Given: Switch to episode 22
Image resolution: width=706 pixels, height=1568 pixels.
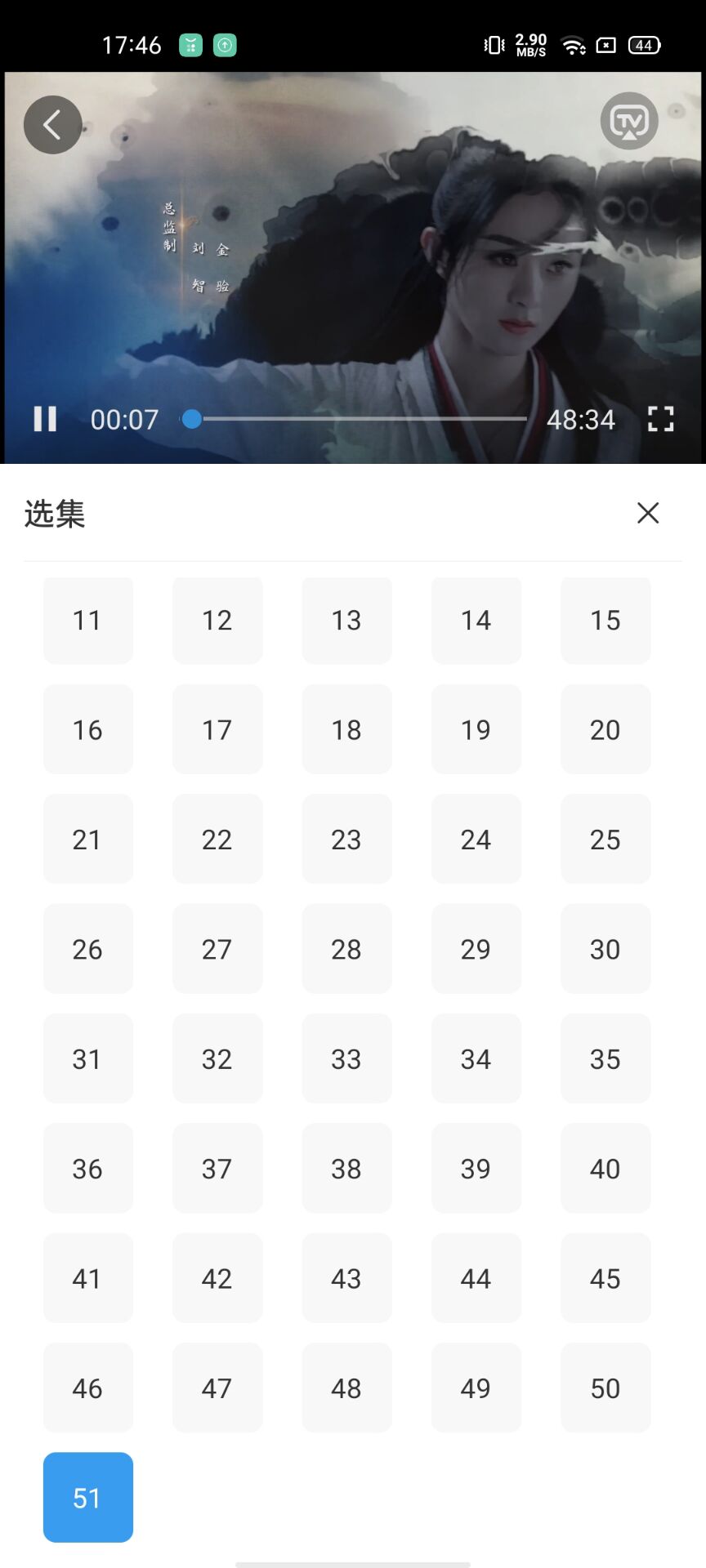Looking at the screenshot, I should 217,840.
